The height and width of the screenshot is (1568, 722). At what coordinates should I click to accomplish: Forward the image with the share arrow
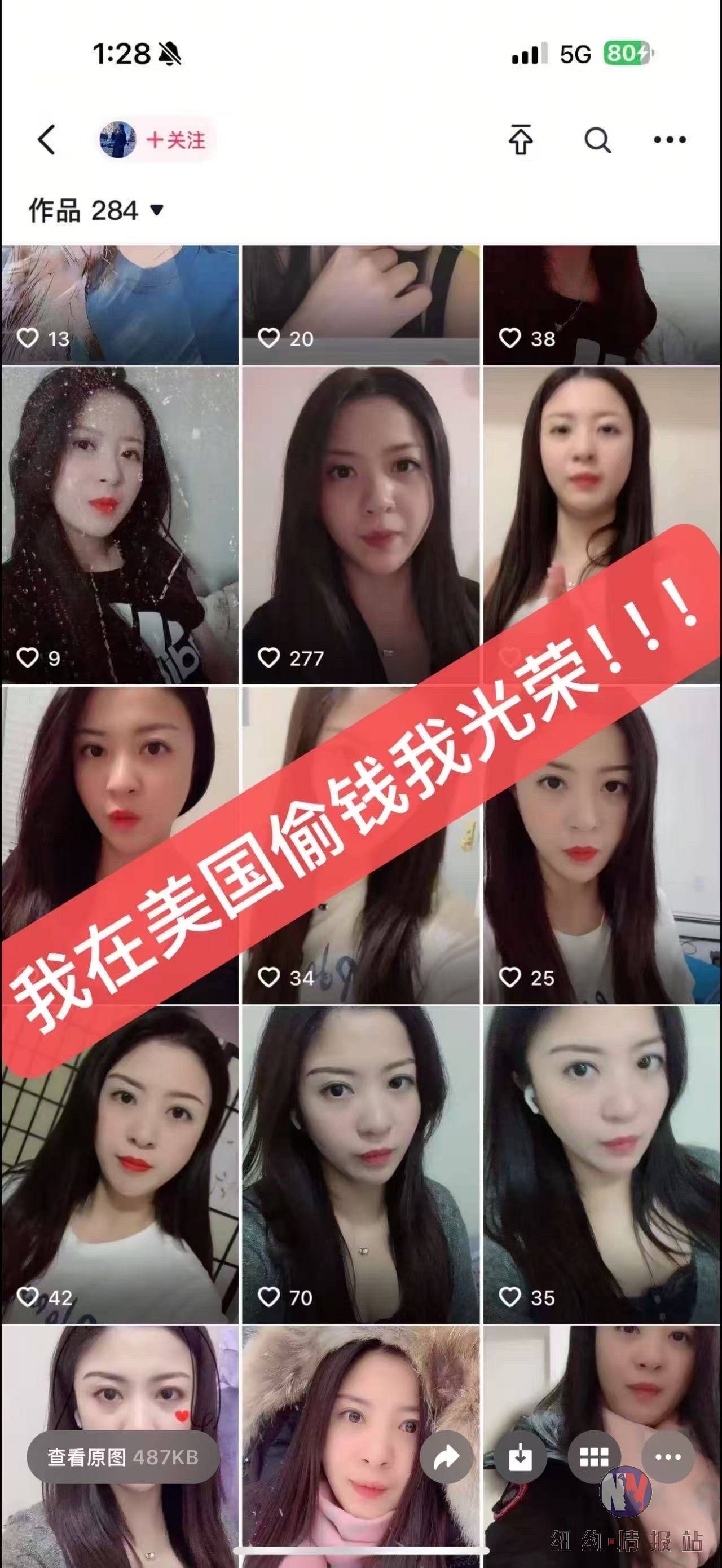click(447, 1458)
